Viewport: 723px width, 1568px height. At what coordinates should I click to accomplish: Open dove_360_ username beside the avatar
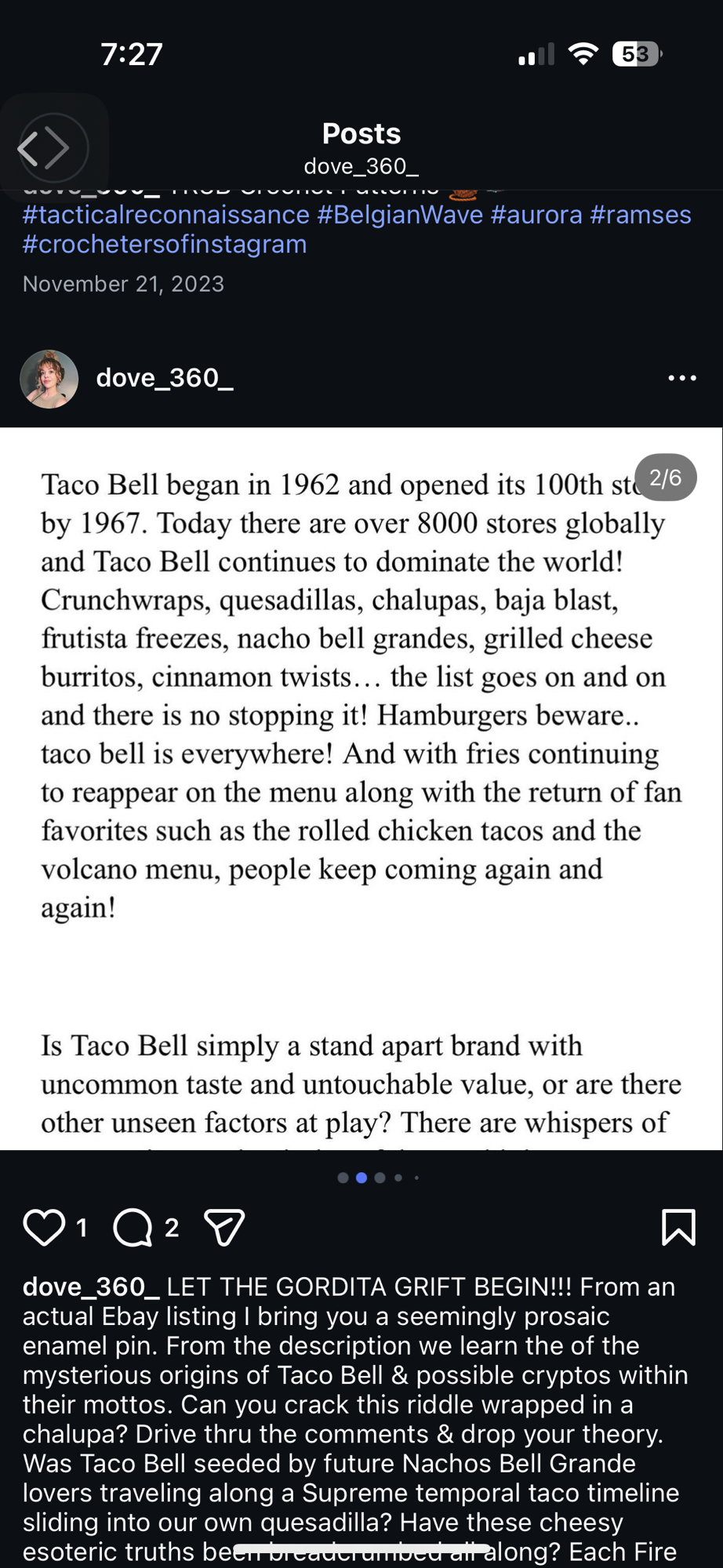pyautogui.click(x=165, y=379)
